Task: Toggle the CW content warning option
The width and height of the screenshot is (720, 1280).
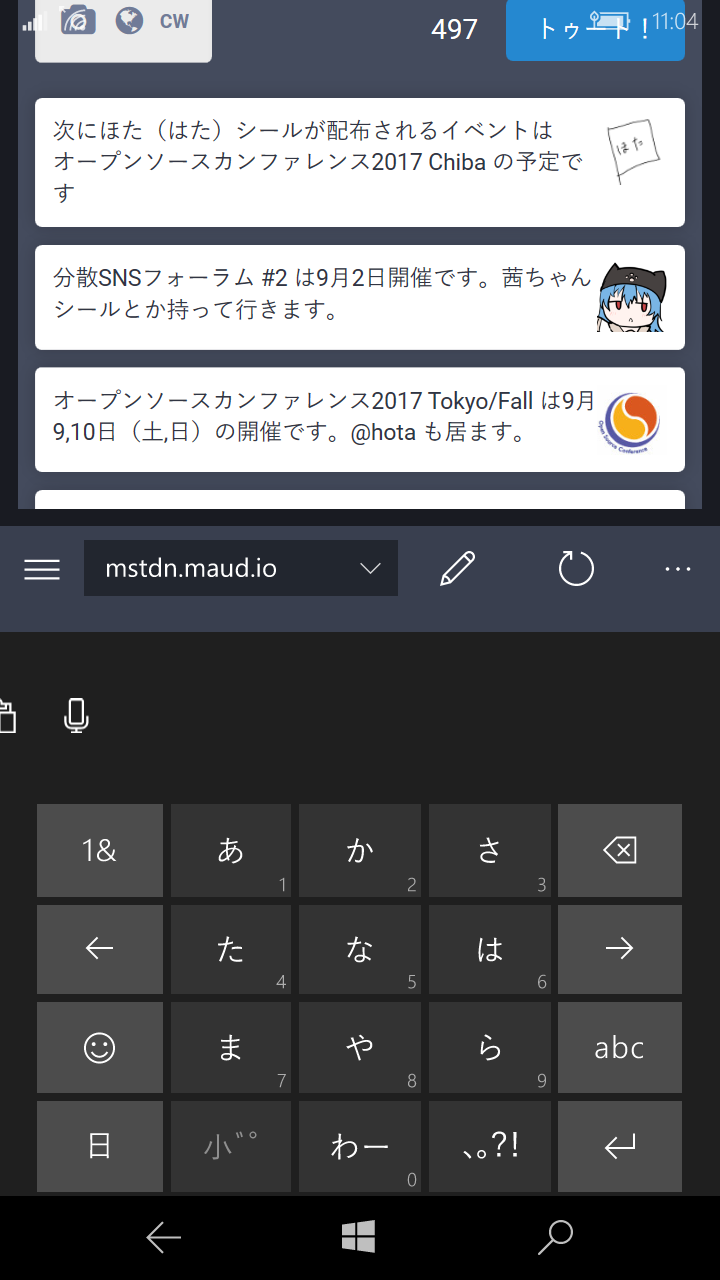Action: coord(174,21)
